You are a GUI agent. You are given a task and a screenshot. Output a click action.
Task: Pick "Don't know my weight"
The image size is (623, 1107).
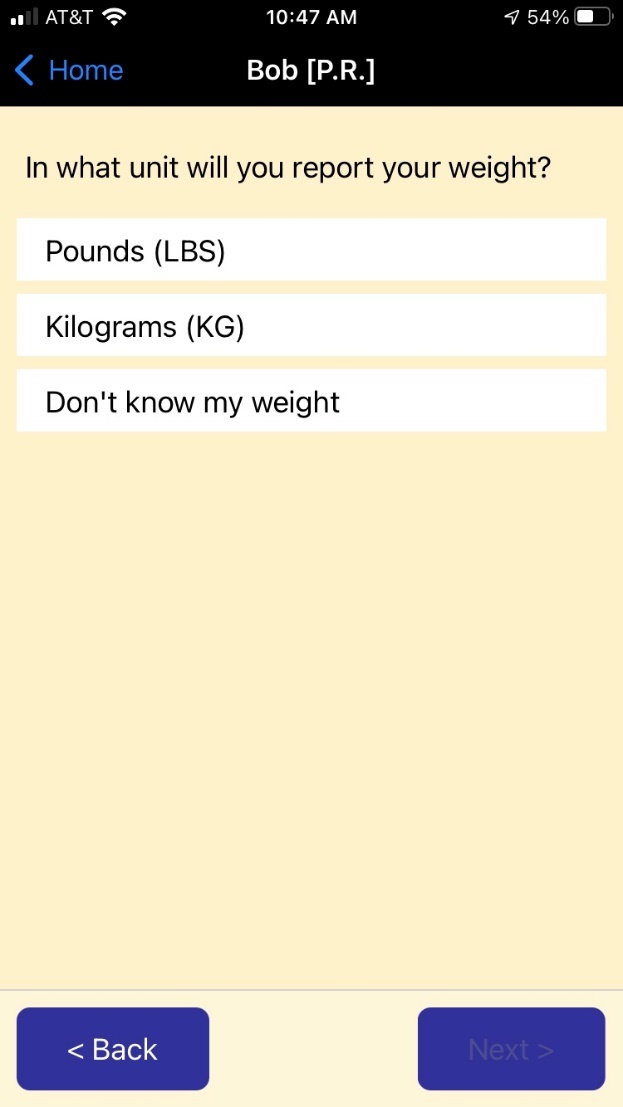[x=311, y=401]
